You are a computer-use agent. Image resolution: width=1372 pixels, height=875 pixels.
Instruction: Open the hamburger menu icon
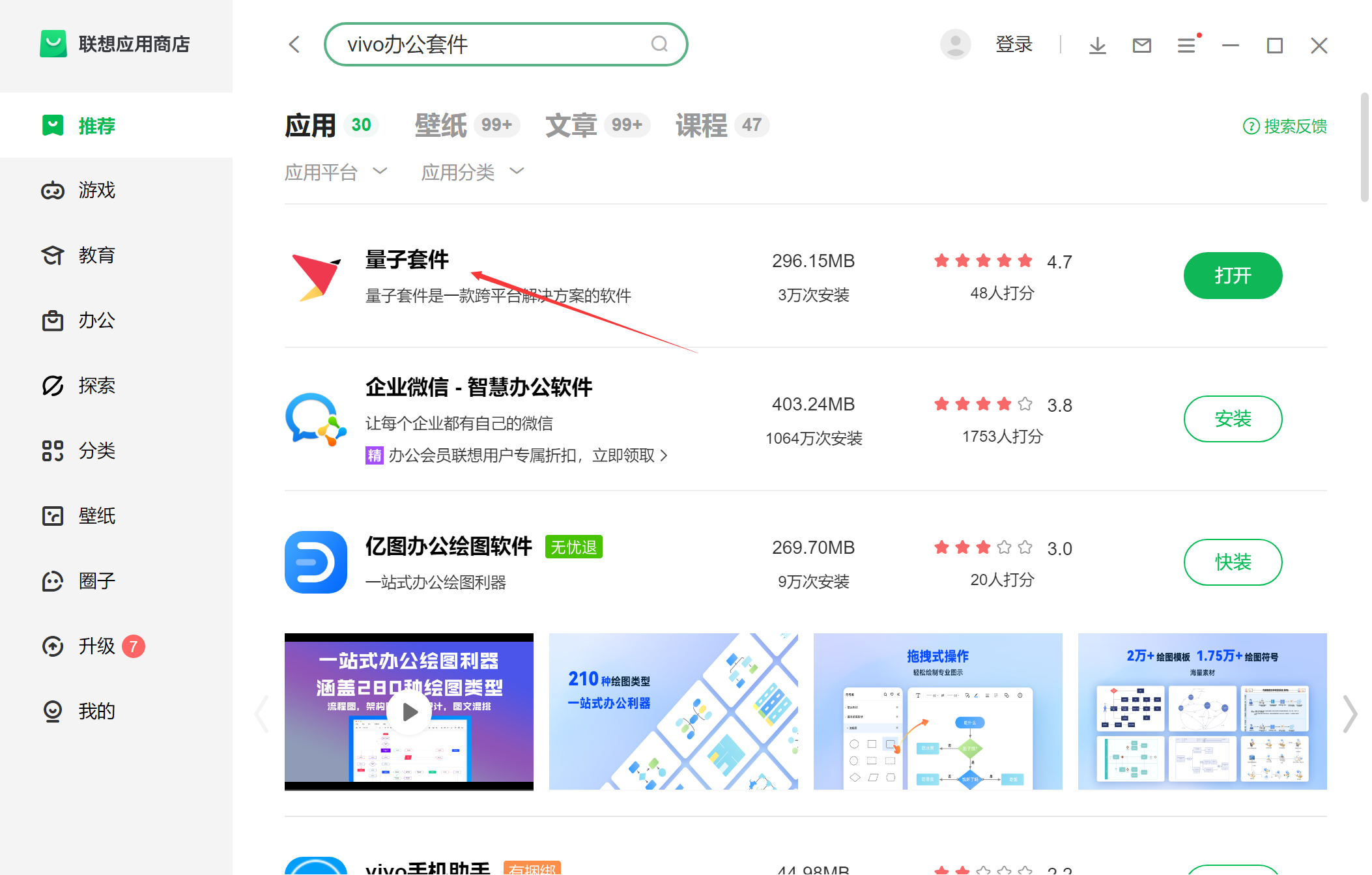[1186, 45]
